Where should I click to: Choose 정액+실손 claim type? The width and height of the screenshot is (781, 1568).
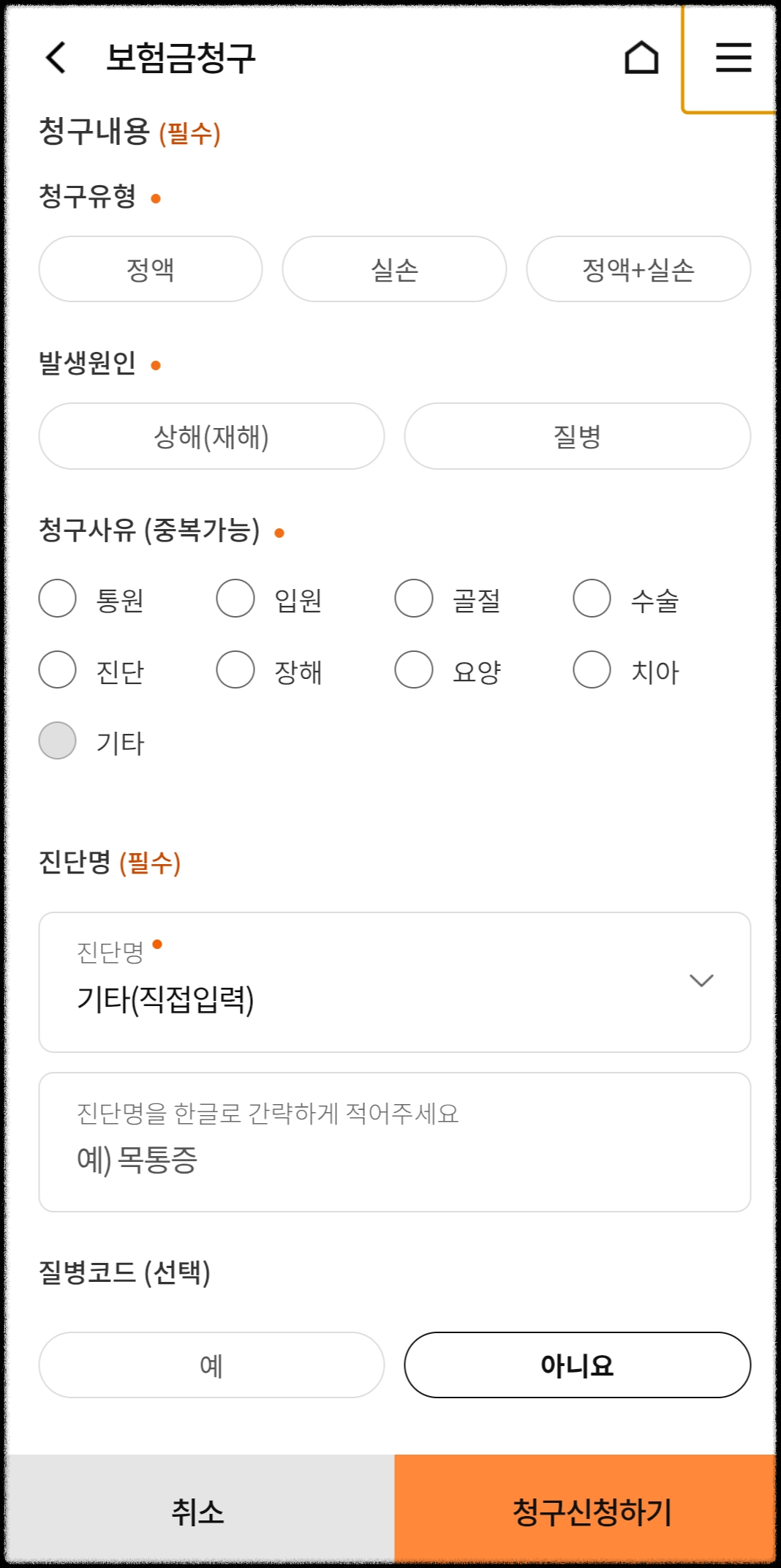638,269
